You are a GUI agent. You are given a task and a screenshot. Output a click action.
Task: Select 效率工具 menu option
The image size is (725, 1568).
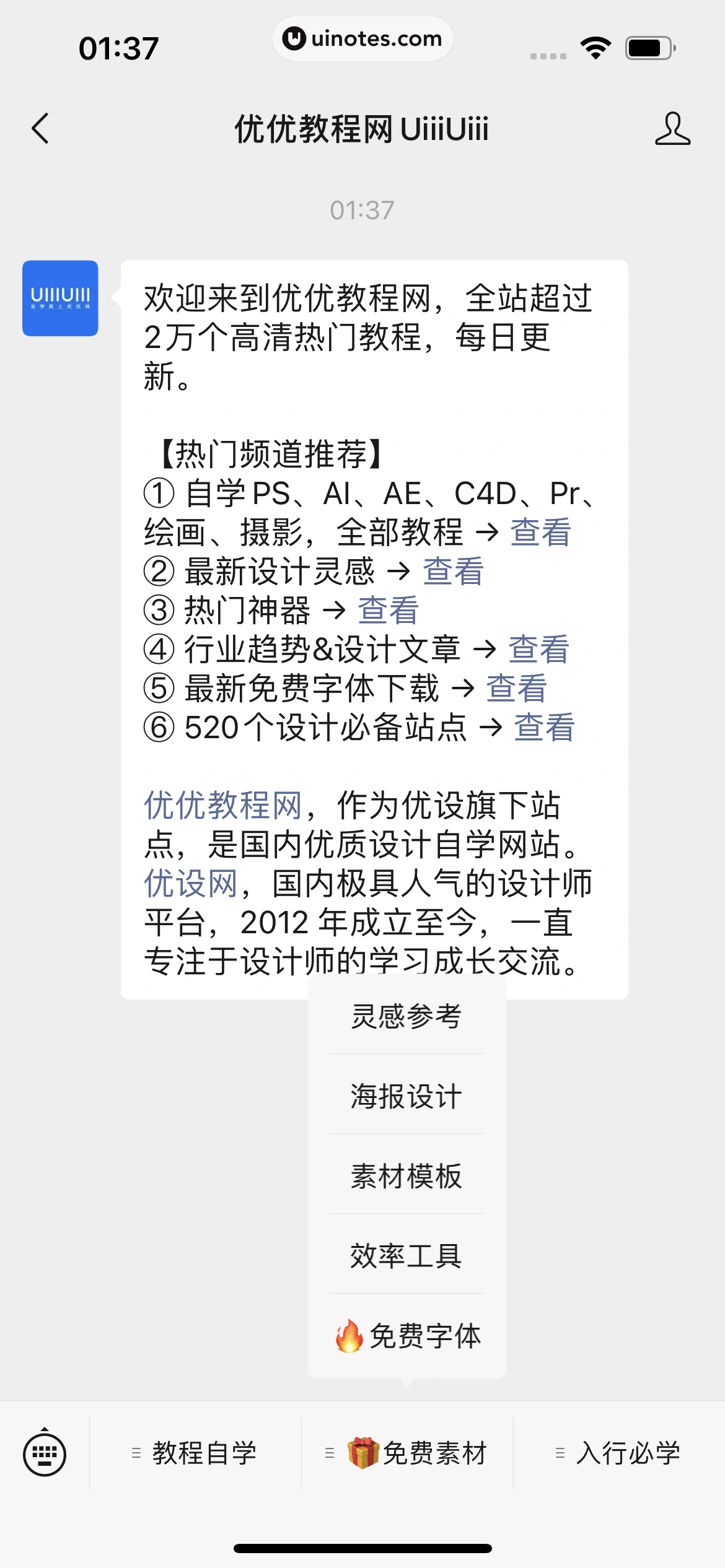pyautogui.click(x=406, y=1256)
